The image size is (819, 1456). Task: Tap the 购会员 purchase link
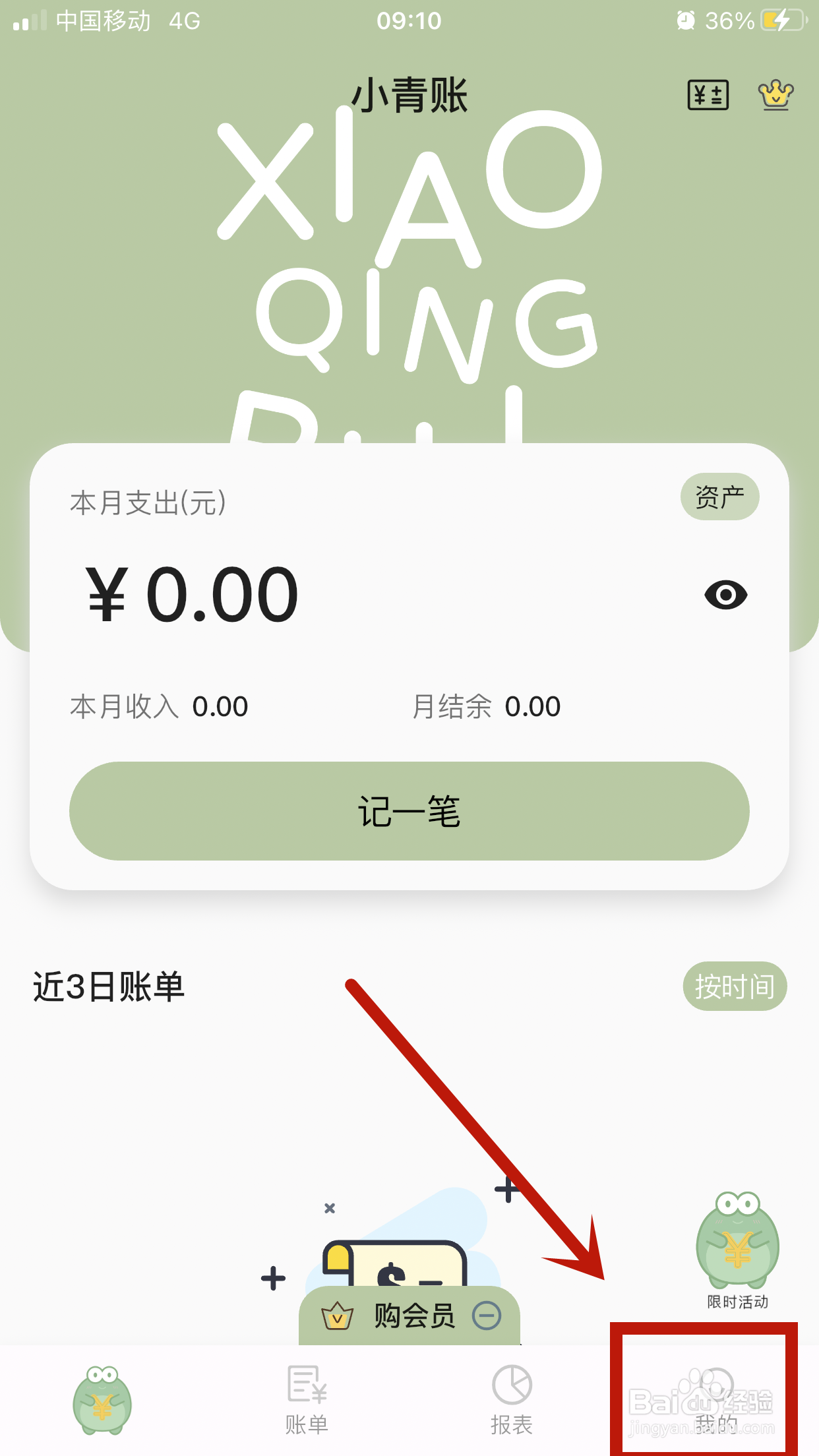[x=414, y=1314]
